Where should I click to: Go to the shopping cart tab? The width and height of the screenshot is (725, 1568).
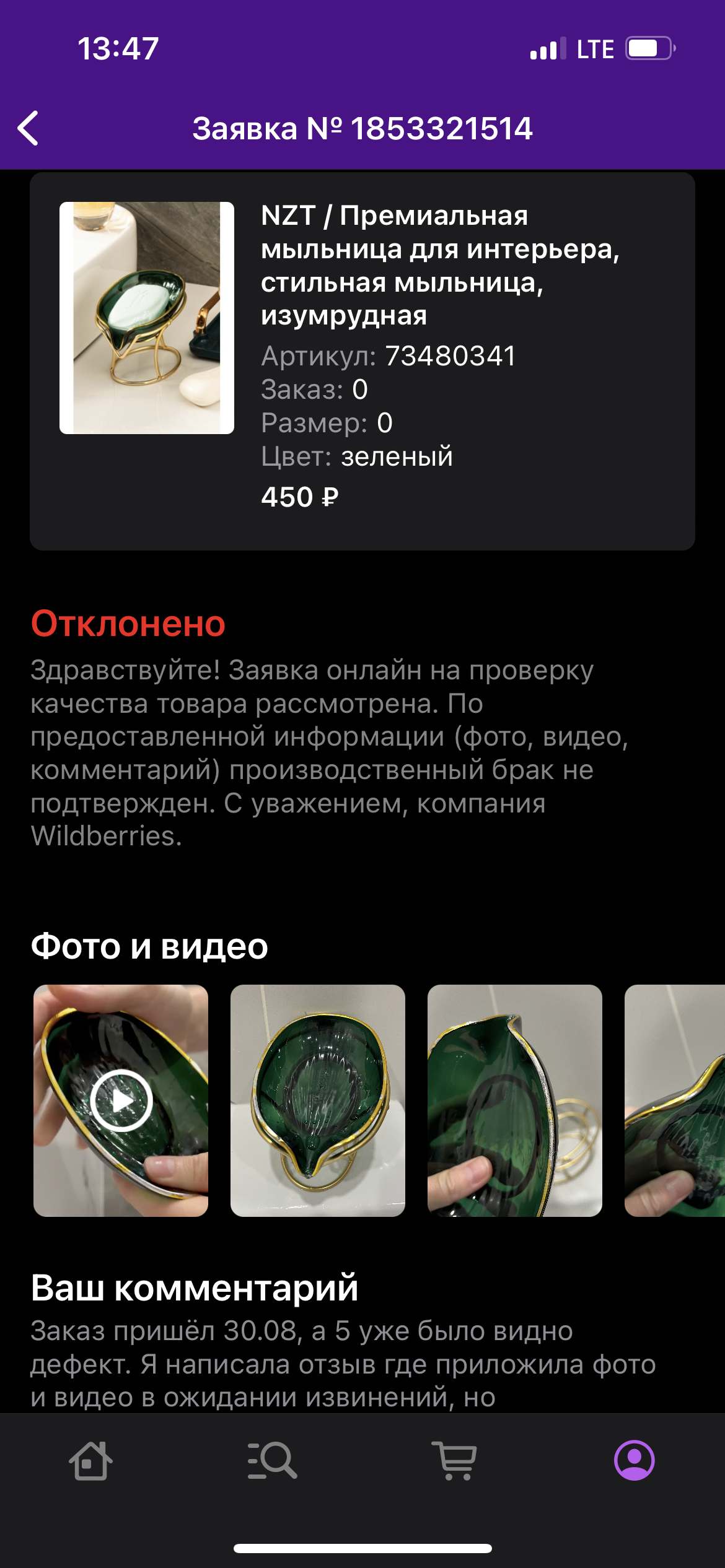454,1460
